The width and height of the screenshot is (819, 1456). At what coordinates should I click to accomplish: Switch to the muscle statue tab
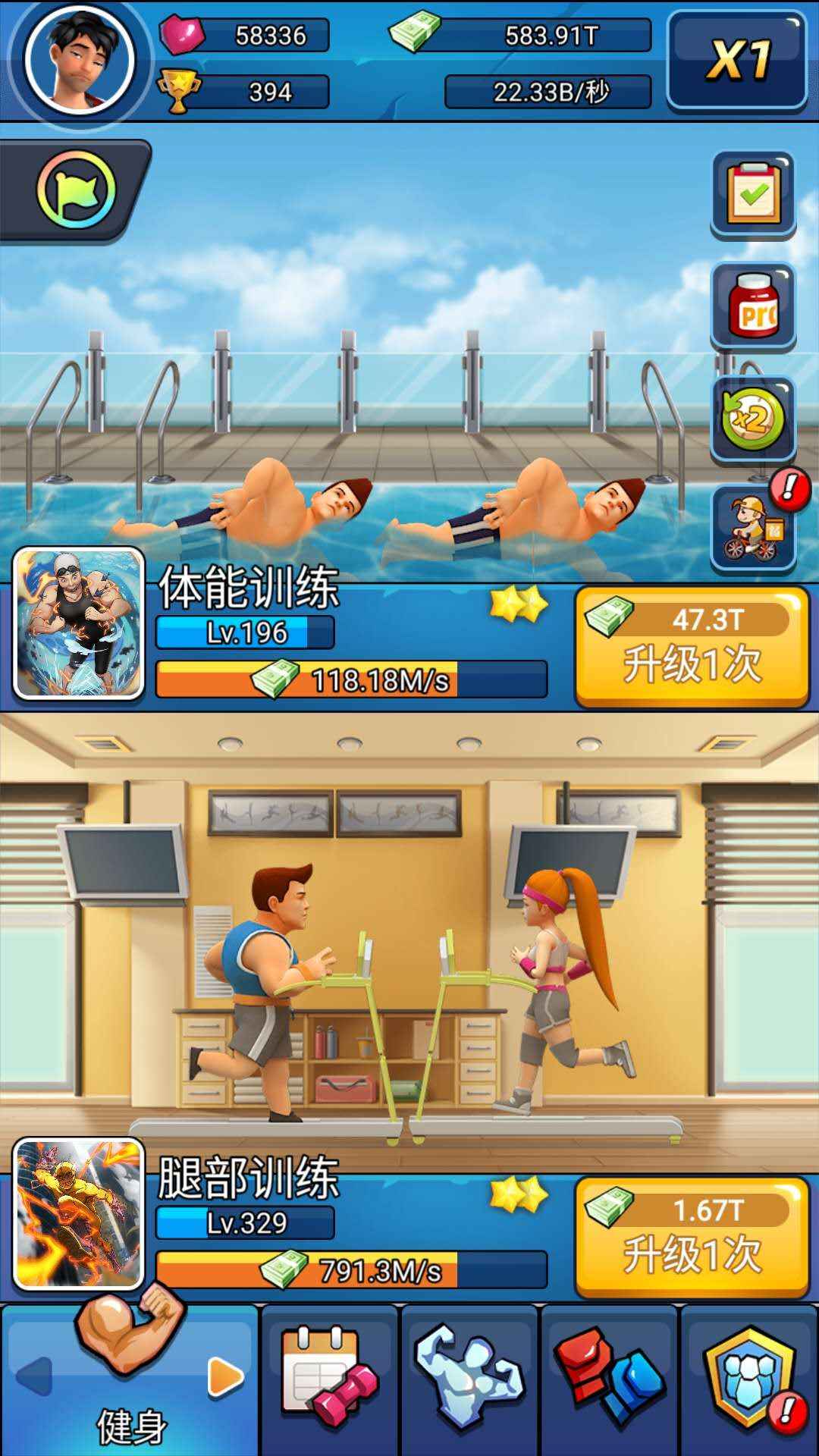click(x=469, y=1377)
